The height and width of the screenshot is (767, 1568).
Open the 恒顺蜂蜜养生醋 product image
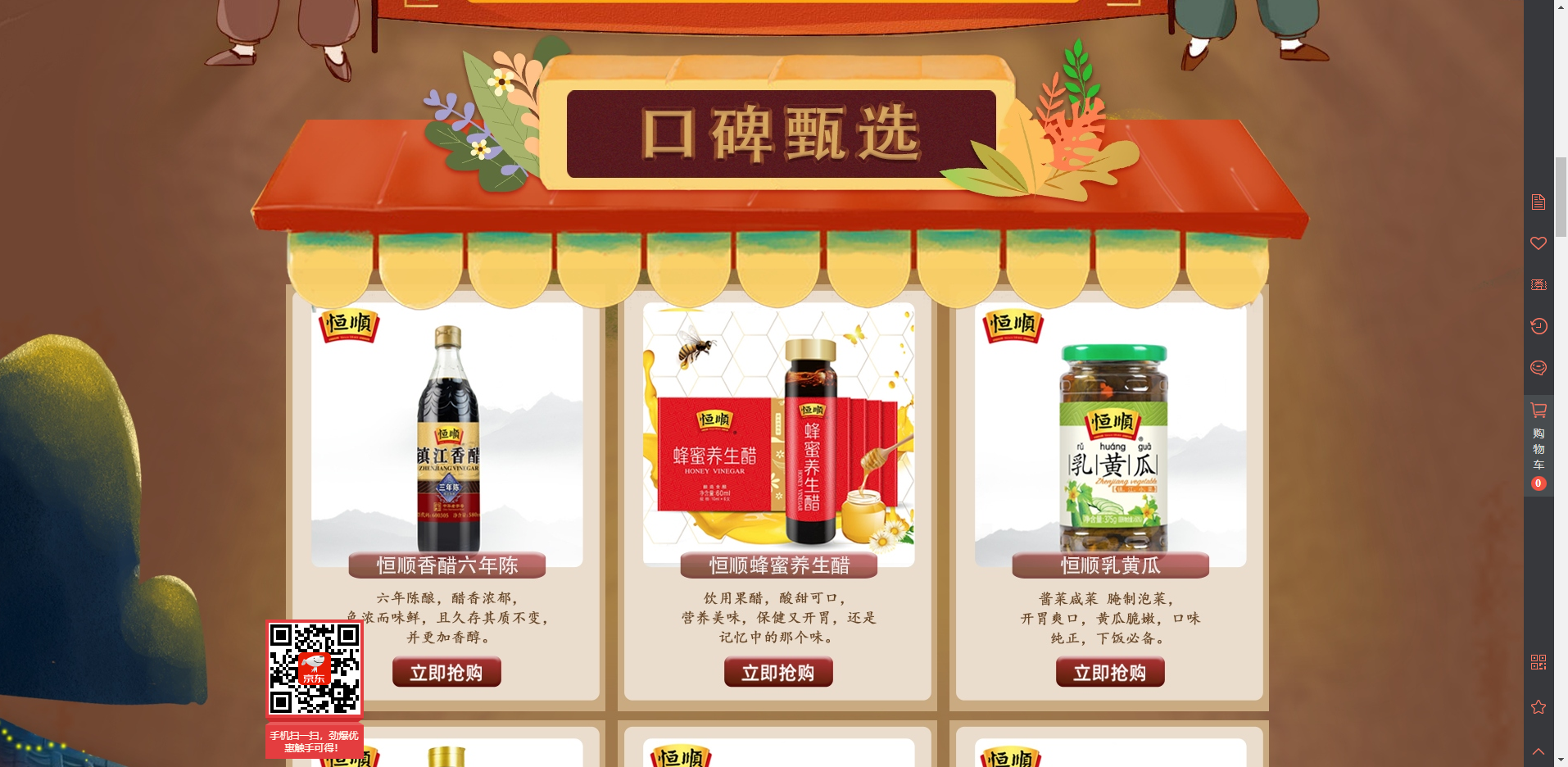pyautogui.click(x=778, y=434)
